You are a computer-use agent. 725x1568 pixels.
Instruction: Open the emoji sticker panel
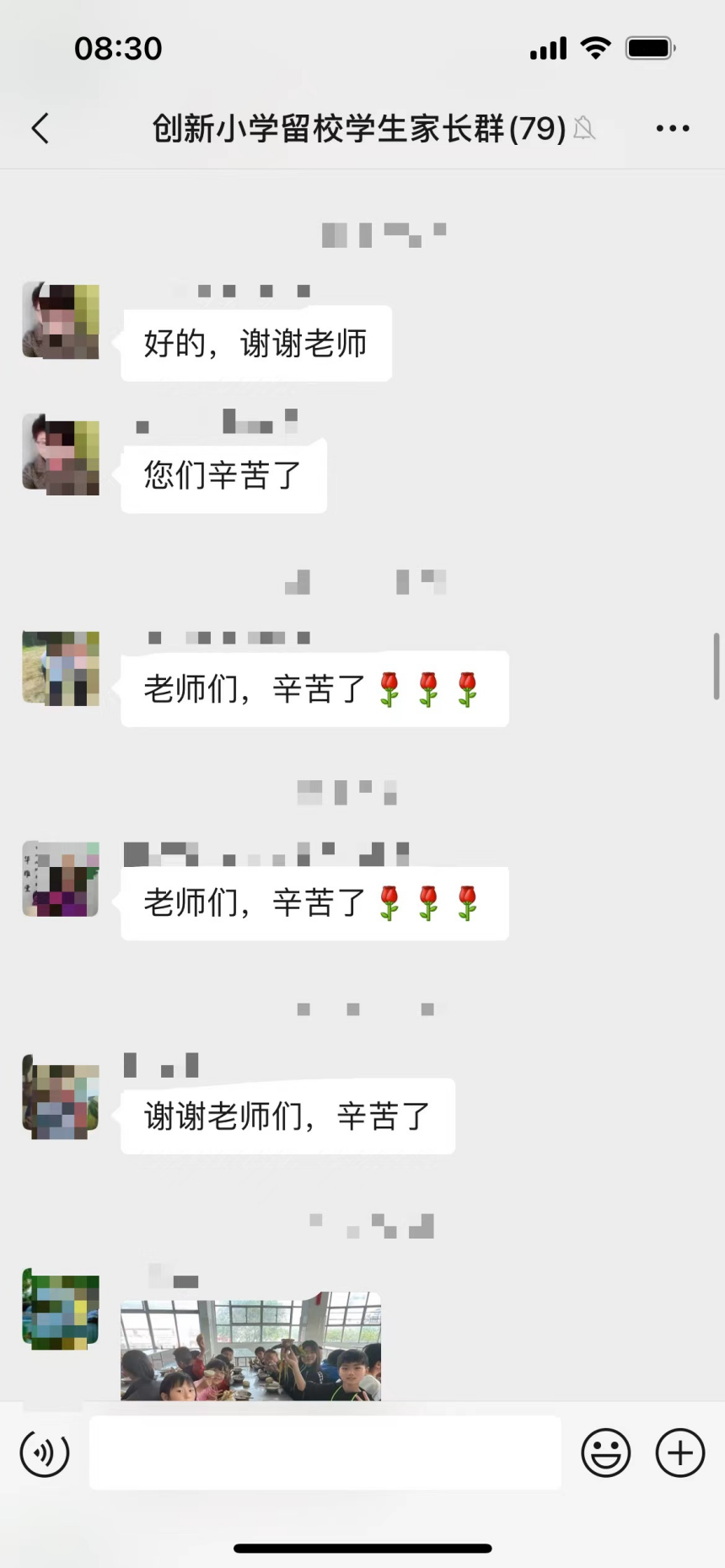pos(605,1453)
